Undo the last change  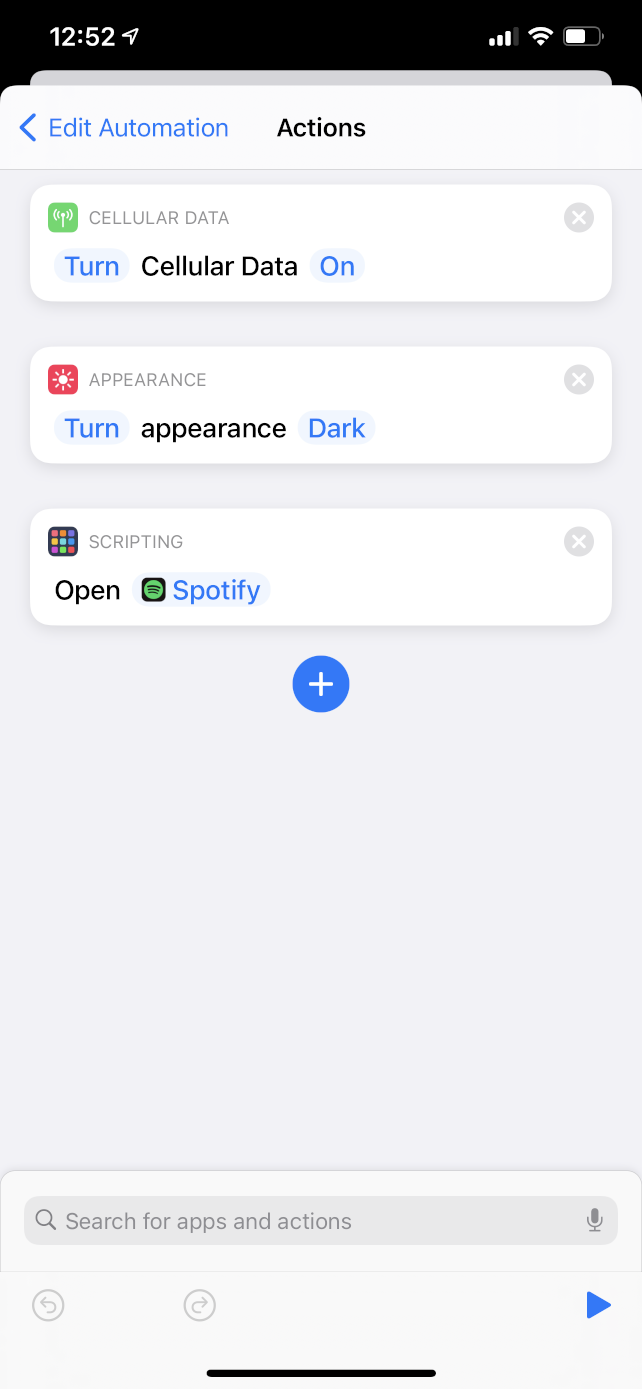(48, 1305)
